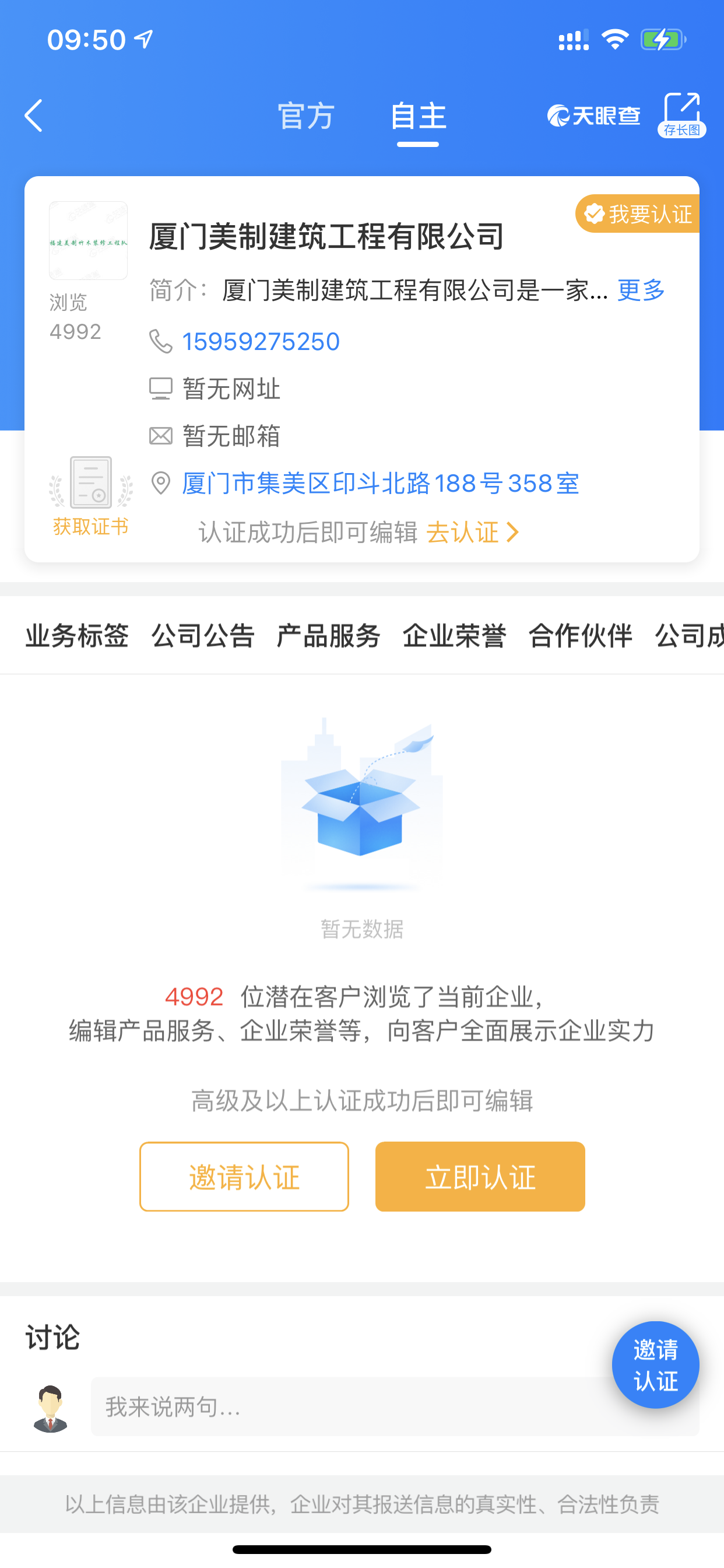
Task: Select the 产品服务 section tab
Action: (329, 635)
